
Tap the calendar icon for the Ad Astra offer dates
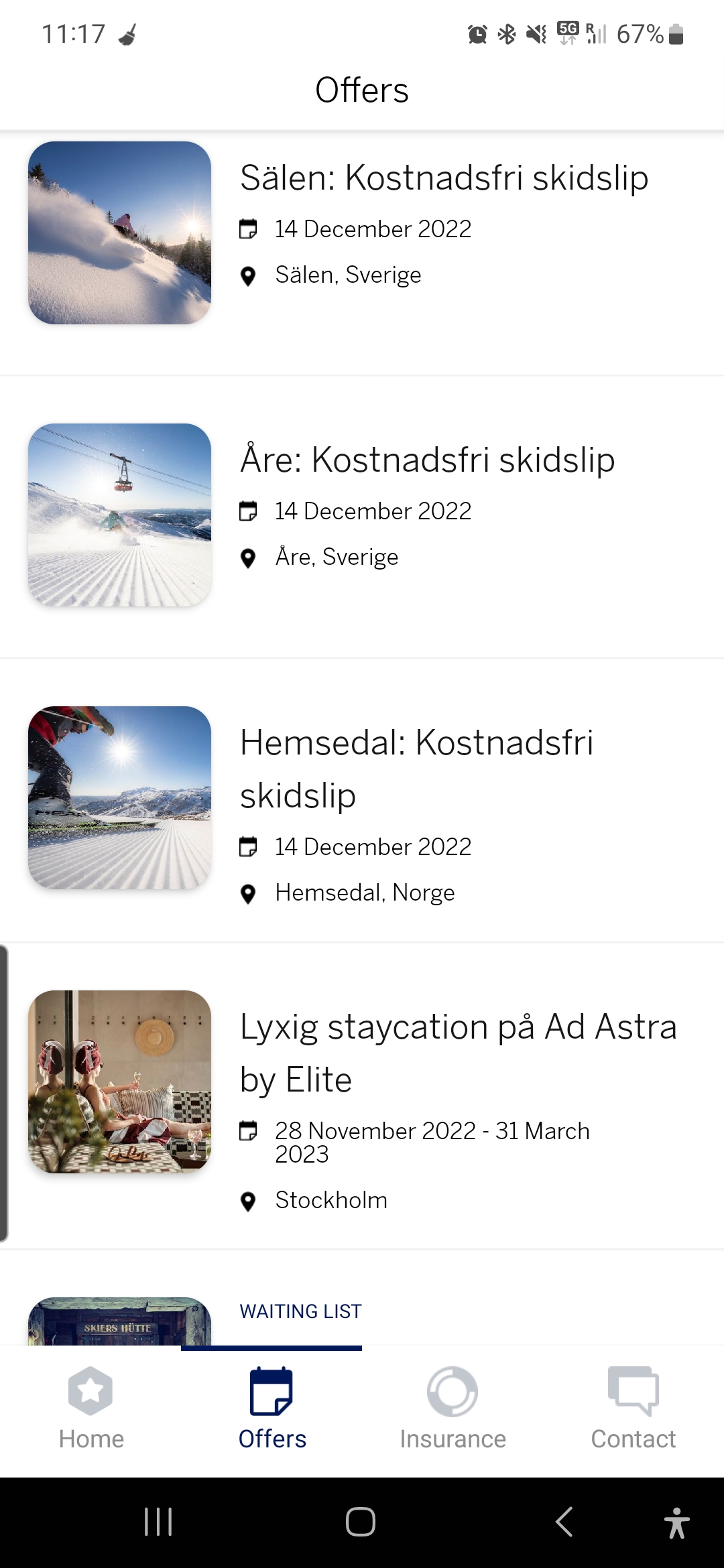tap(249, 1130)
